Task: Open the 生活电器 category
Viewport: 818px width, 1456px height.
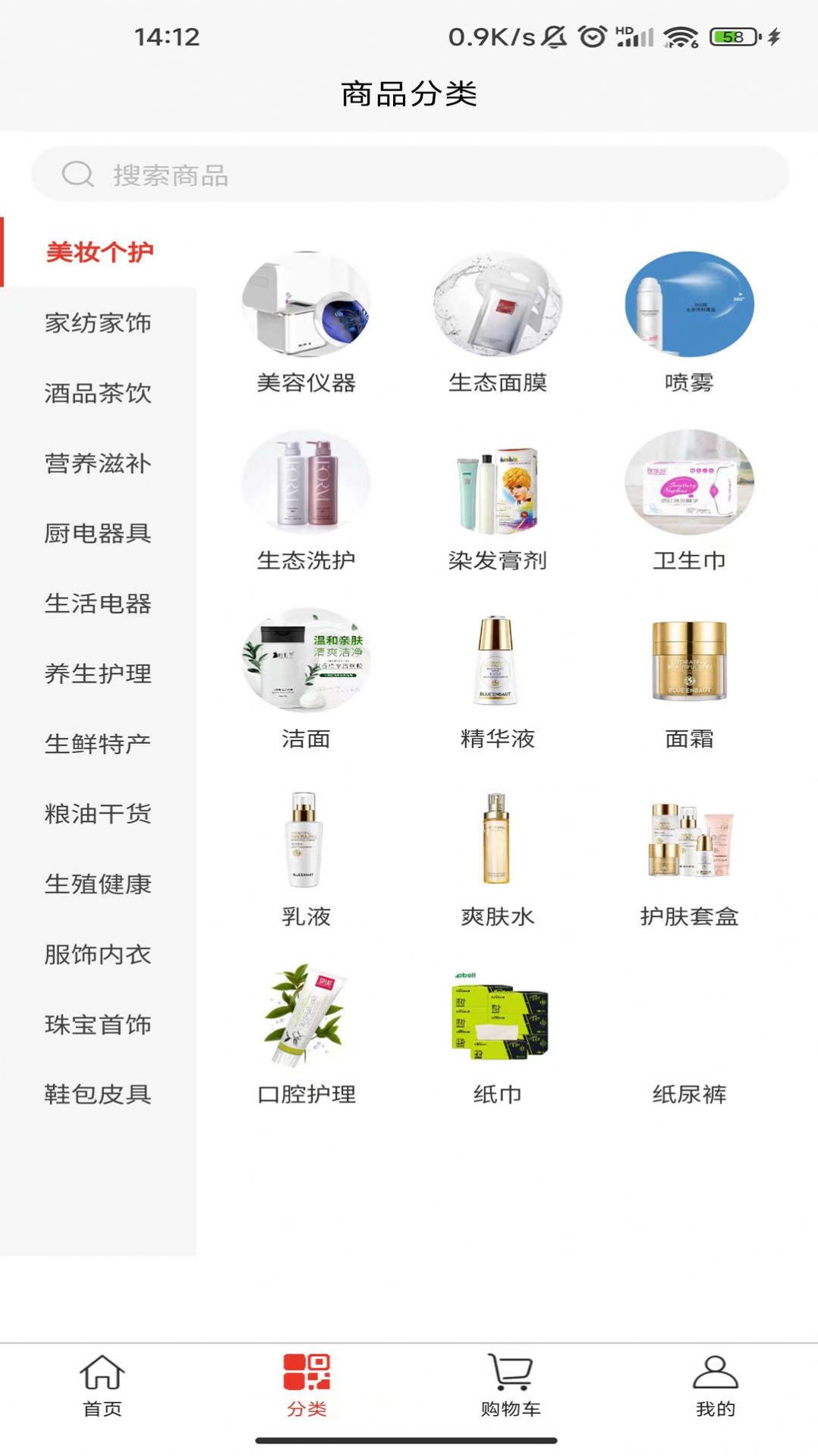Action: click(x=98, y=604)
